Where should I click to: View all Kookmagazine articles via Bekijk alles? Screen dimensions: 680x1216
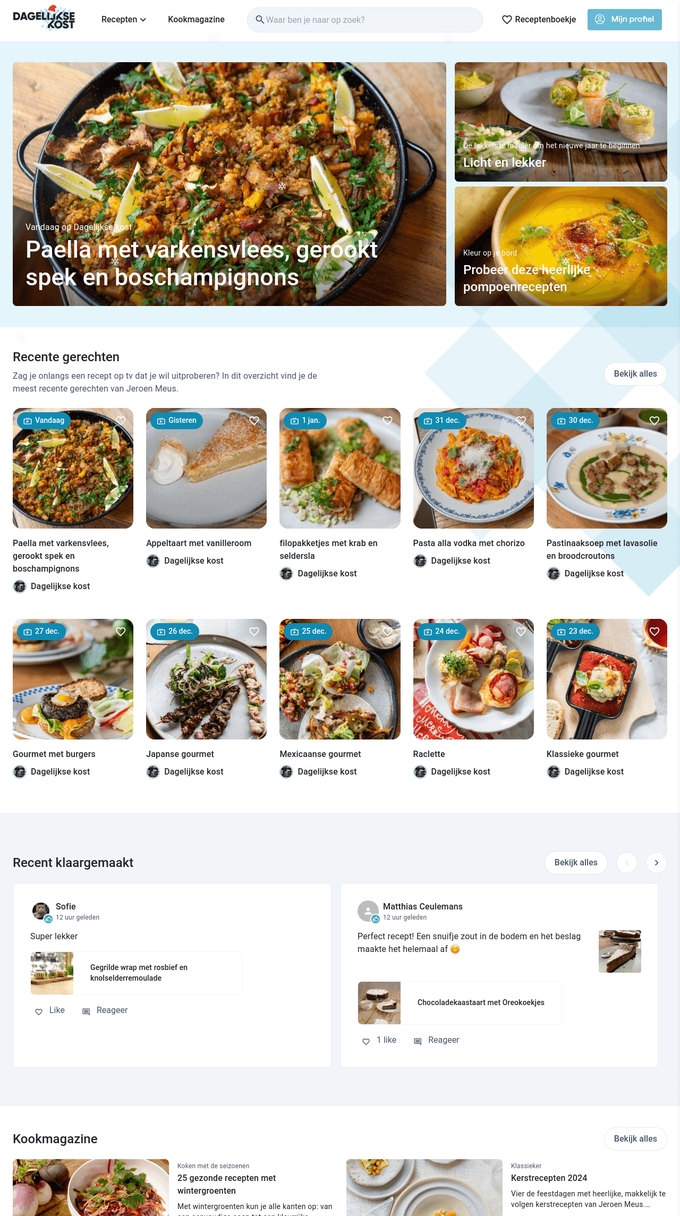tap(635, 1138)
